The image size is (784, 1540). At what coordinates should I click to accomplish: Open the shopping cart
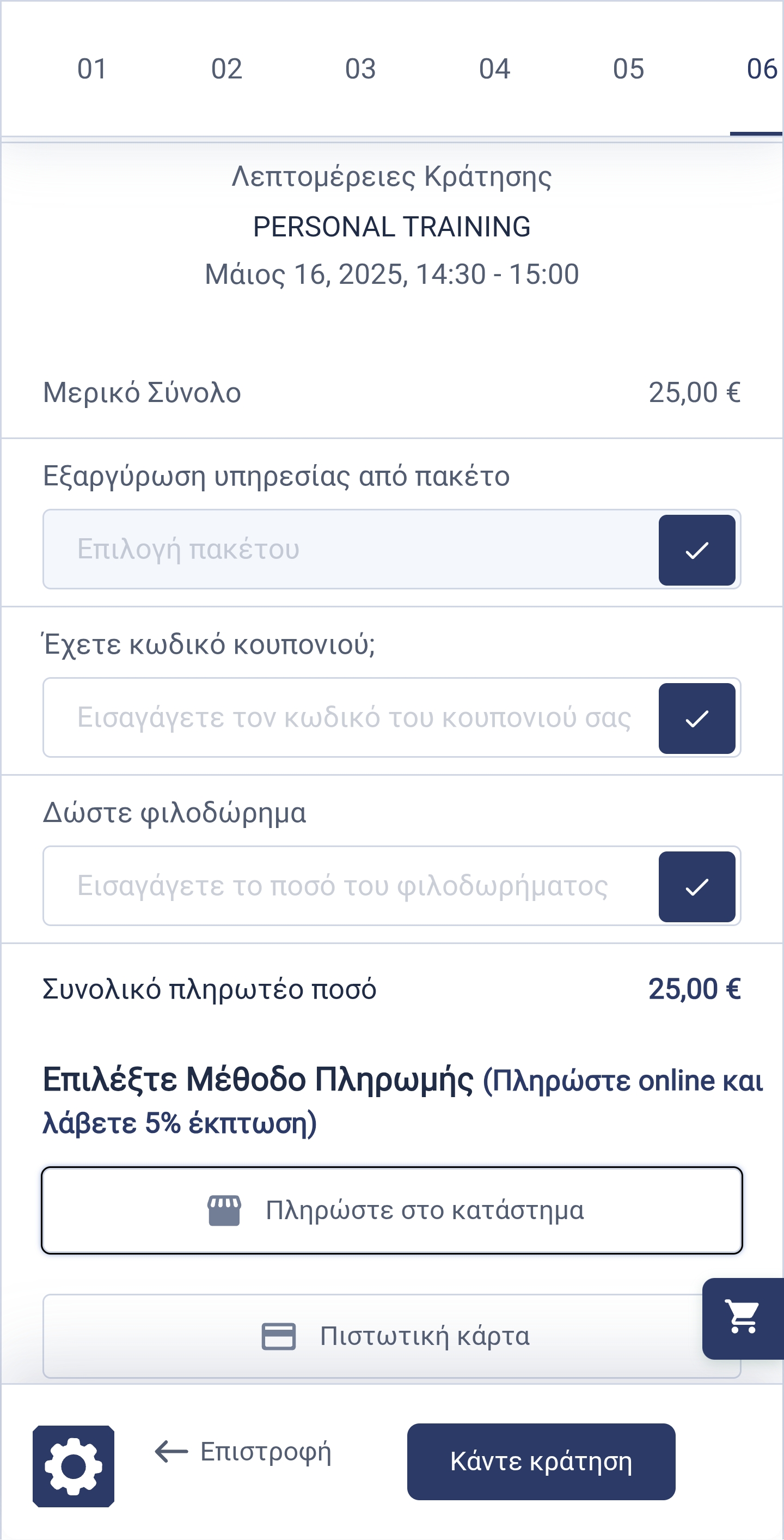click(x=743, y=1318)
